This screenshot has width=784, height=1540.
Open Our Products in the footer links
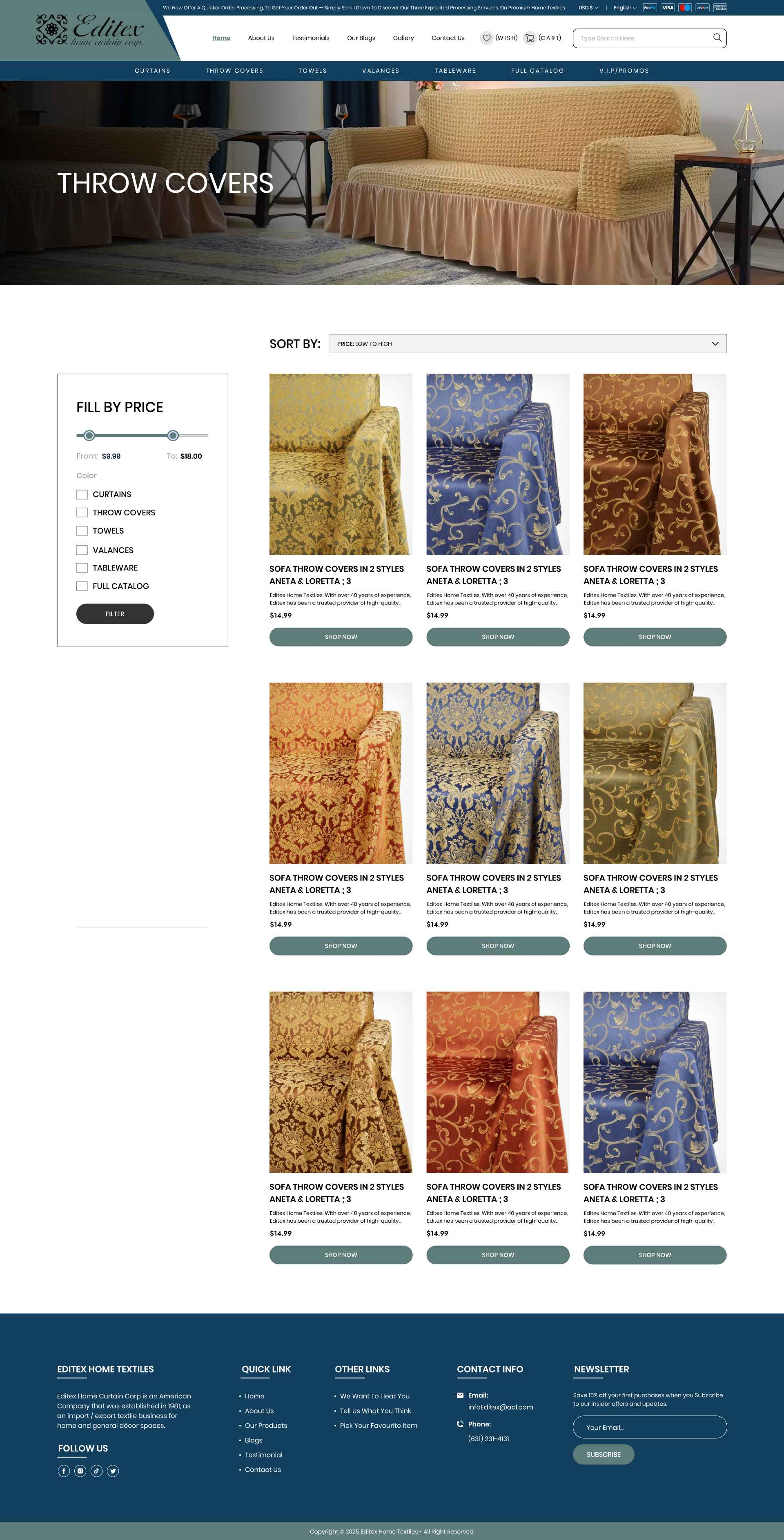tap(266, 1425)
